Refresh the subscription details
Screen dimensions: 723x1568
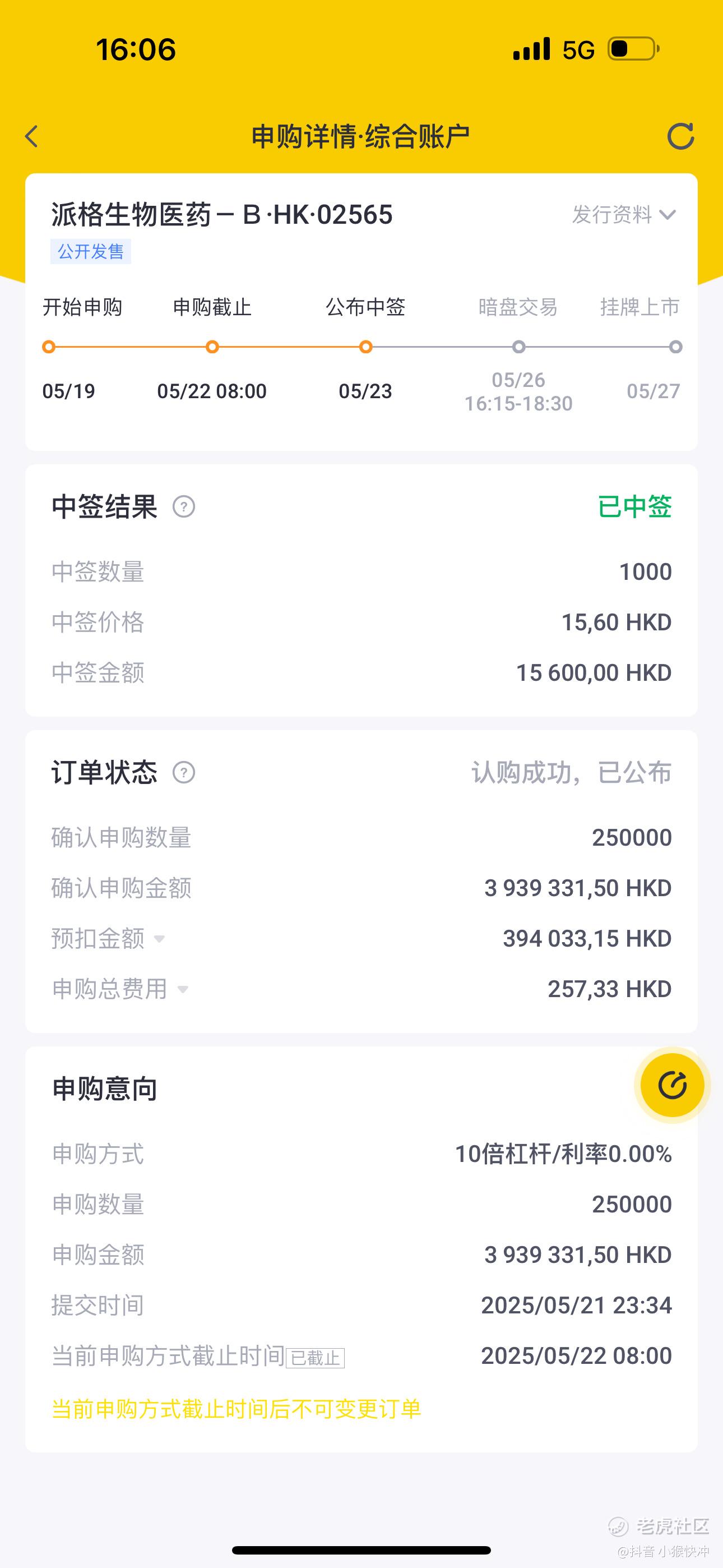coord(680,136)
